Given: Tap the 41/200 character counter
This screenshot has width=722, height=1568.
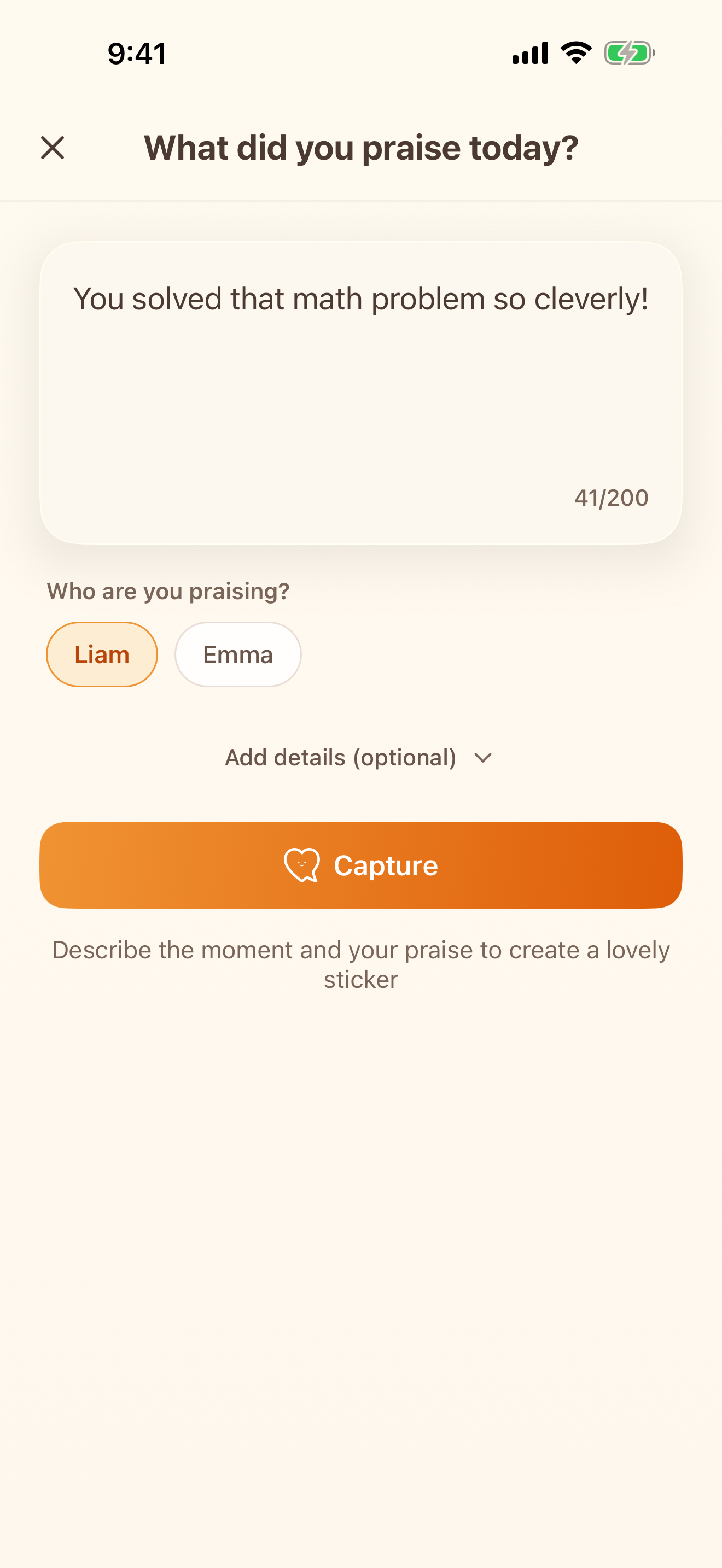Looking at the screenshot, I should point(611,498).
